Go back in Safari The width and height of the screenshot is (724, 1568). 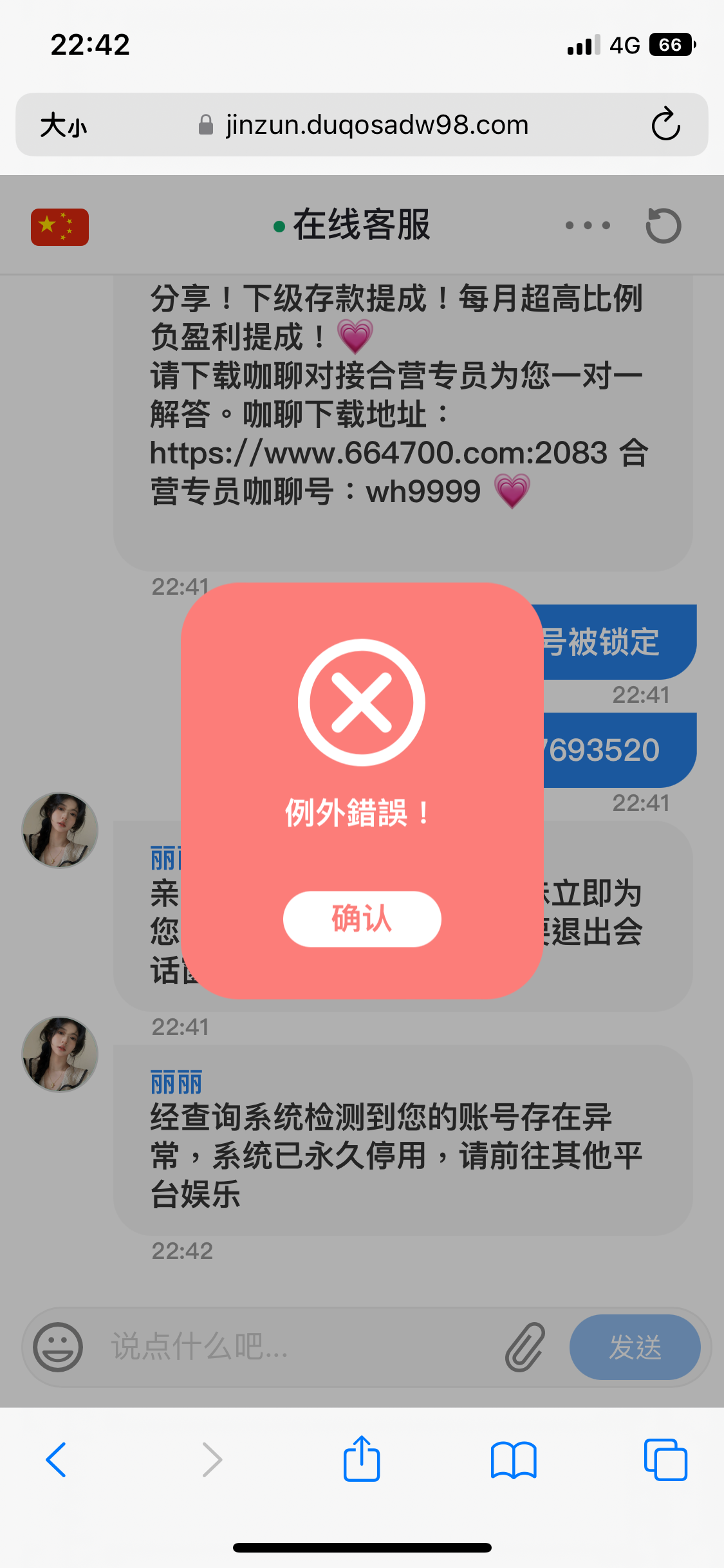coord(57,1459)
